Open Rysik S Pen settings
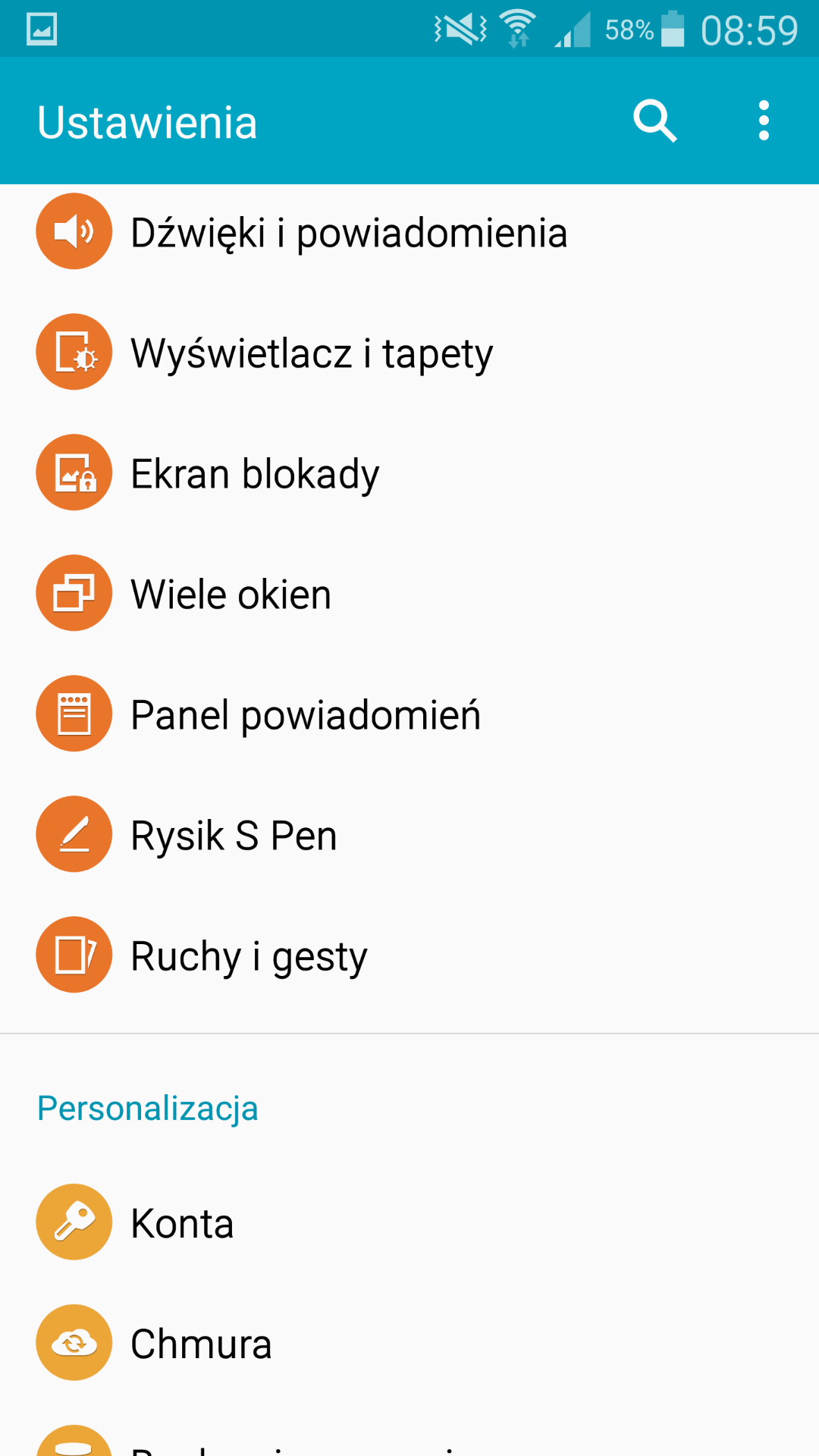The image size is (819, 1456). (234, 835)
